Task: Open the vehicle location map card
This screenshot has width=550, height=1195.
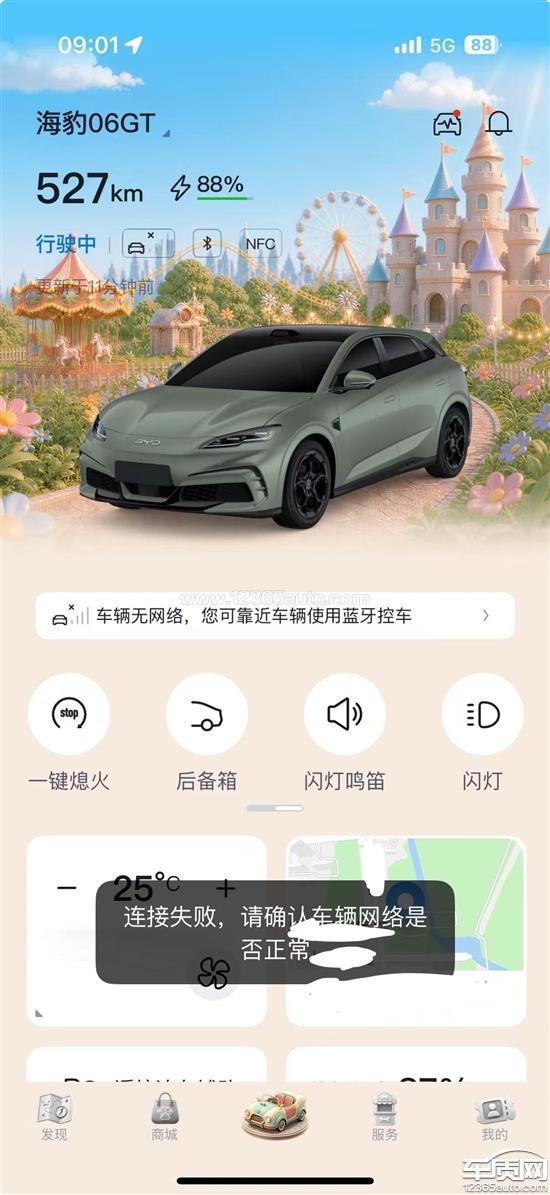Action: coord(406,931)
